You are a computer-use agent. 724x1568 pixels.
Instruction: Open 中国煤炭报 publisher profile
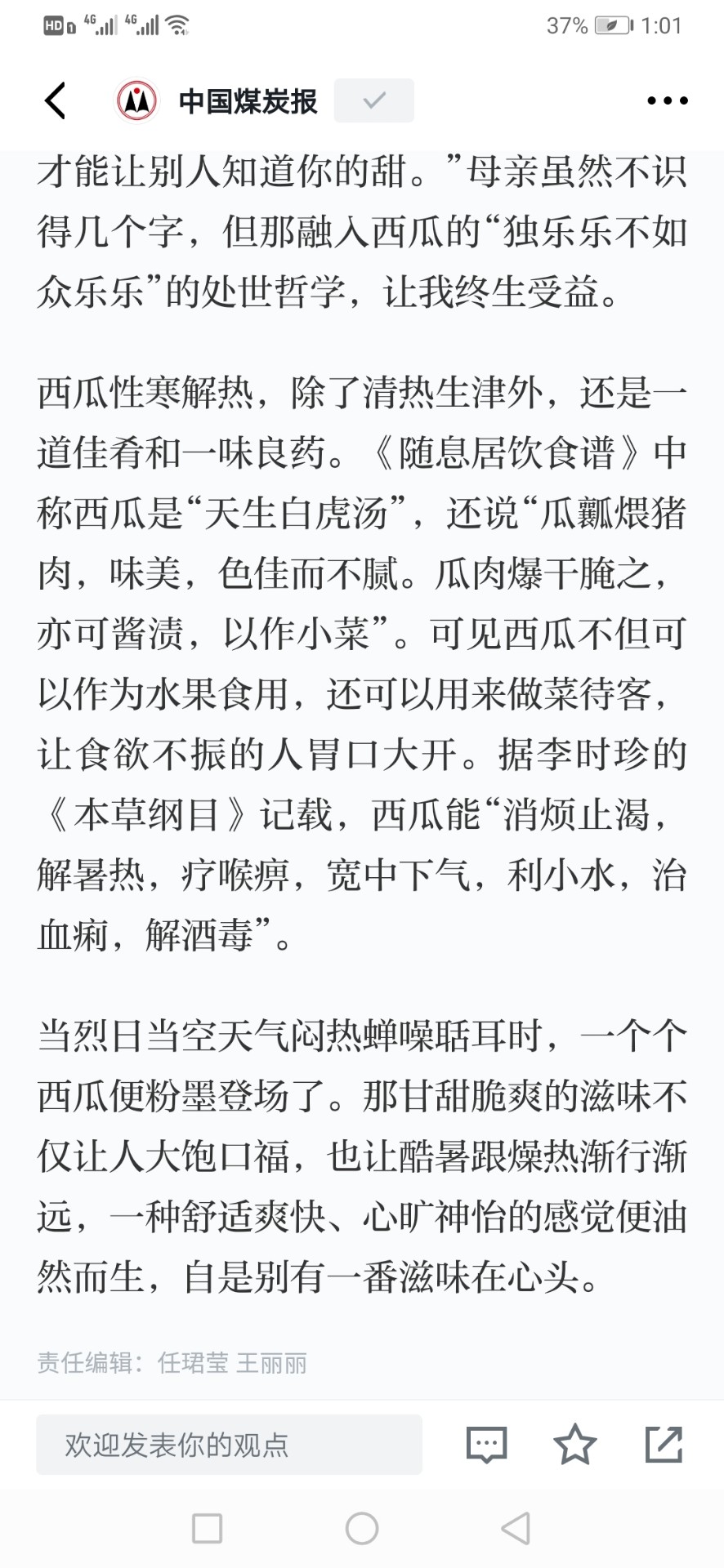point(217,101)
